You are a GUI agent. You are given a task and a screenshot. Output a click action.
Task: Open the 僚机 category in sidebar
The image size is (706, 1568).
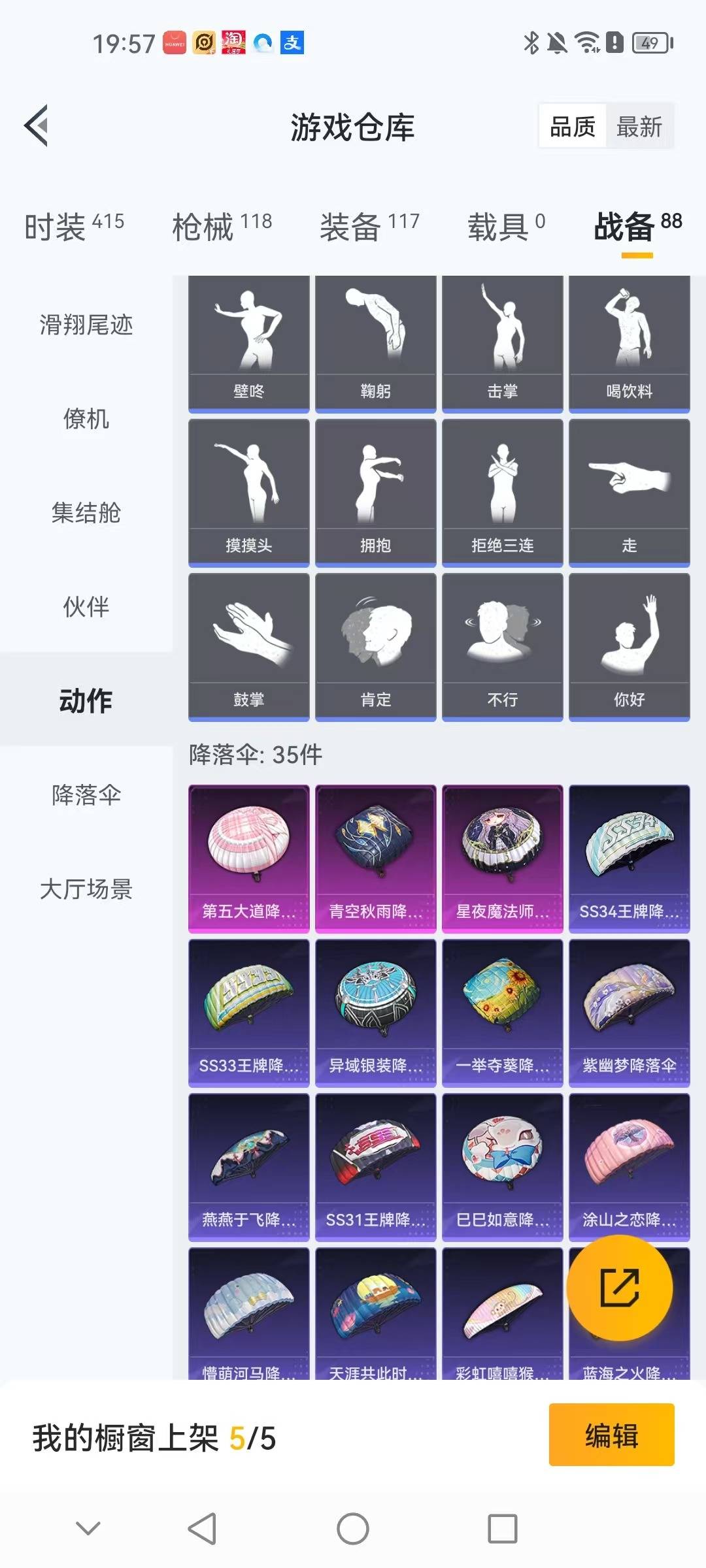[x=86, y=419]
